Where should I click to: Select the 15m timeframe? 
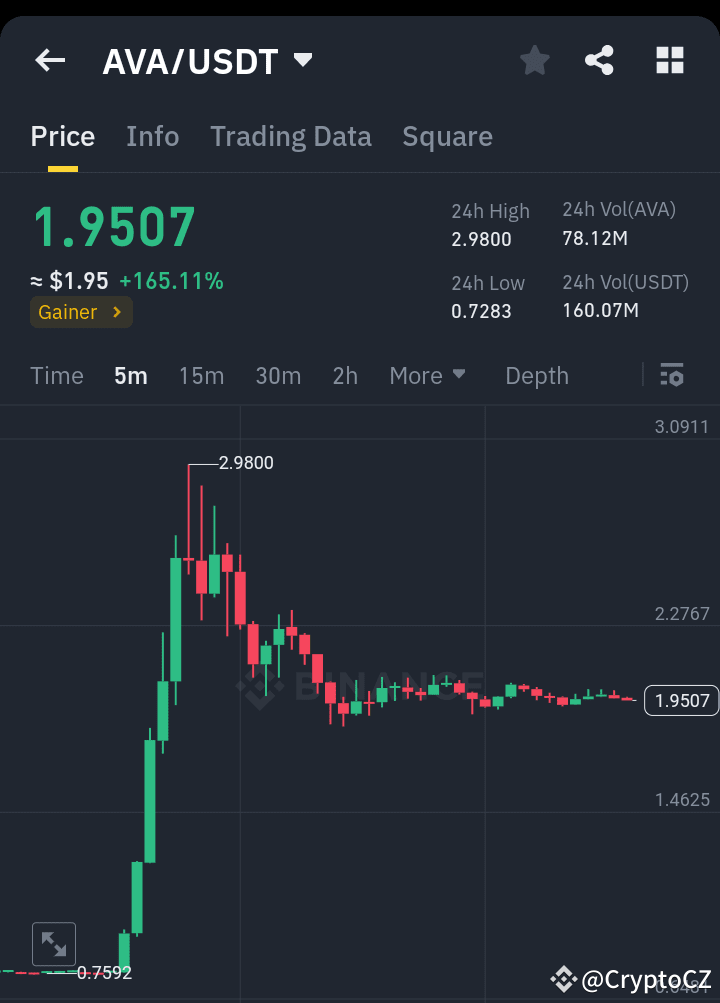pos(201,376)
